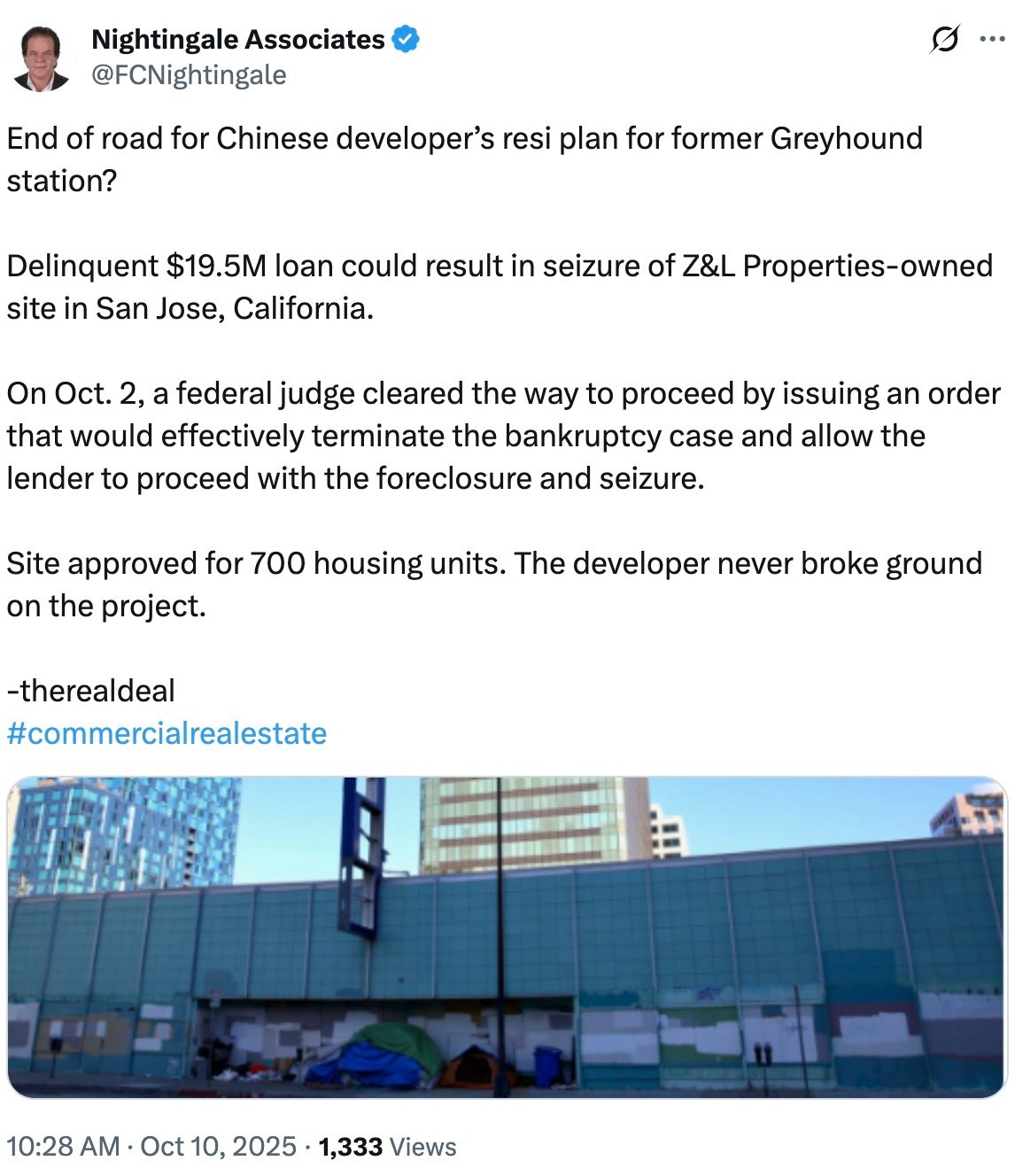This screenshot has height=1176, width=1015.
Task: Open the @FCNightingale handle
Action: (x=189, y=75)
